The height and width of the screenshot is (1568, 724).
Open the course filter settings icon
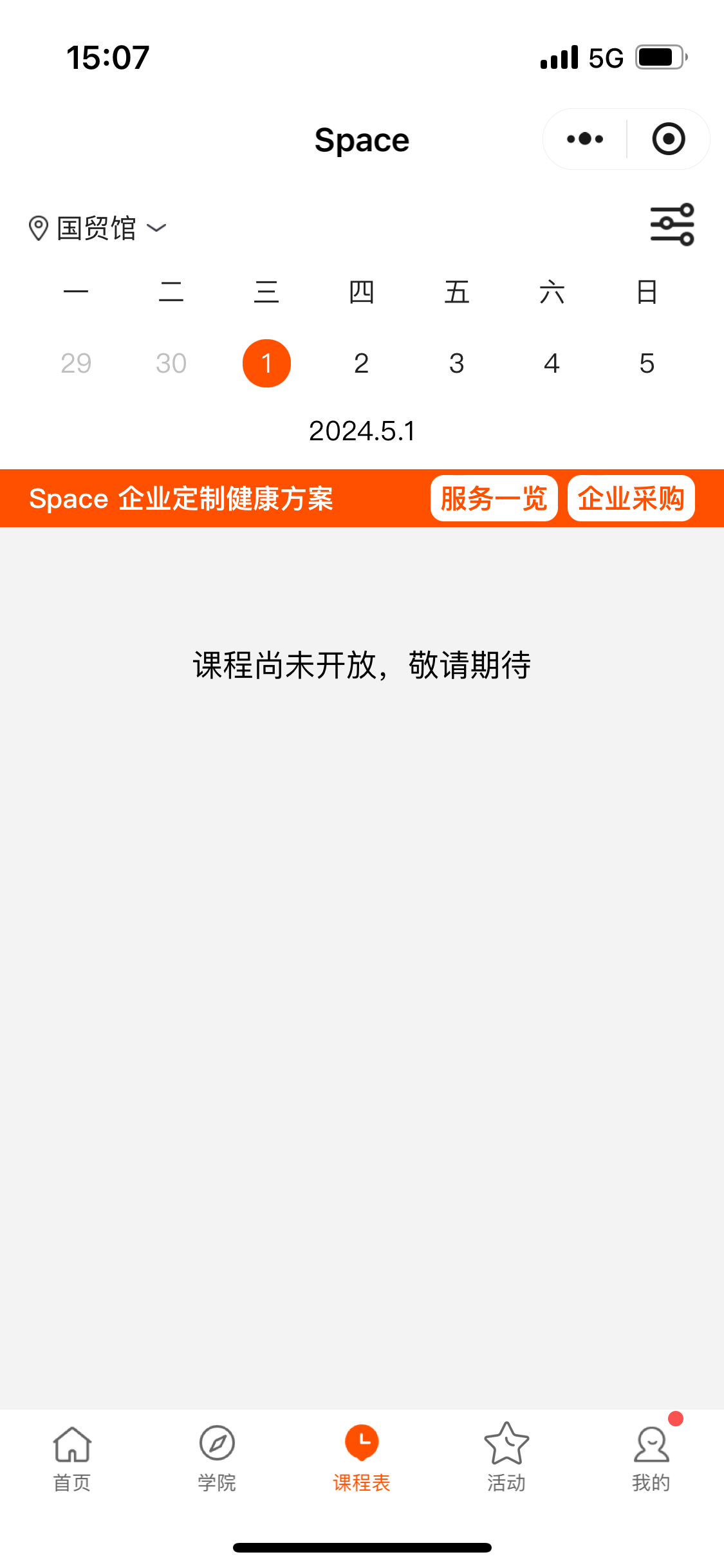click(x=672, y=225)
